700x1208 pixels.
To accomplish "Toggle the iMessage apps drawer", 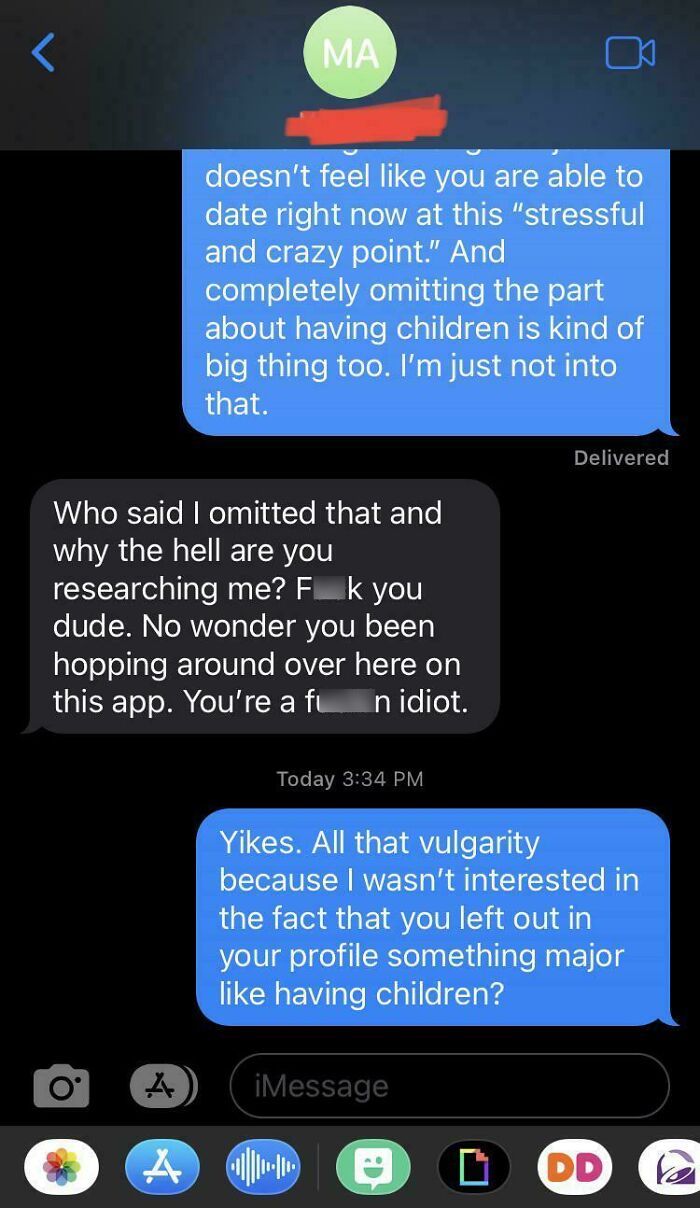I will (x=163, y=1086).
